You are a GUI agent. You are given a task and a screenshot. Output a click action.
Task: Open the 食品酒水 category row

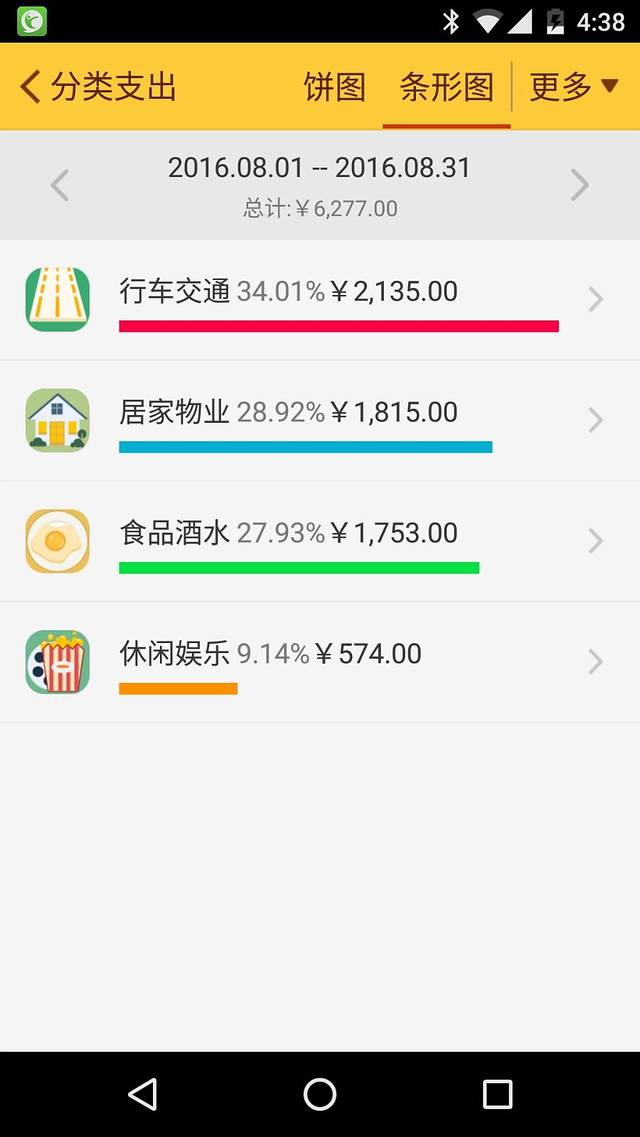(x=320, y=542)
